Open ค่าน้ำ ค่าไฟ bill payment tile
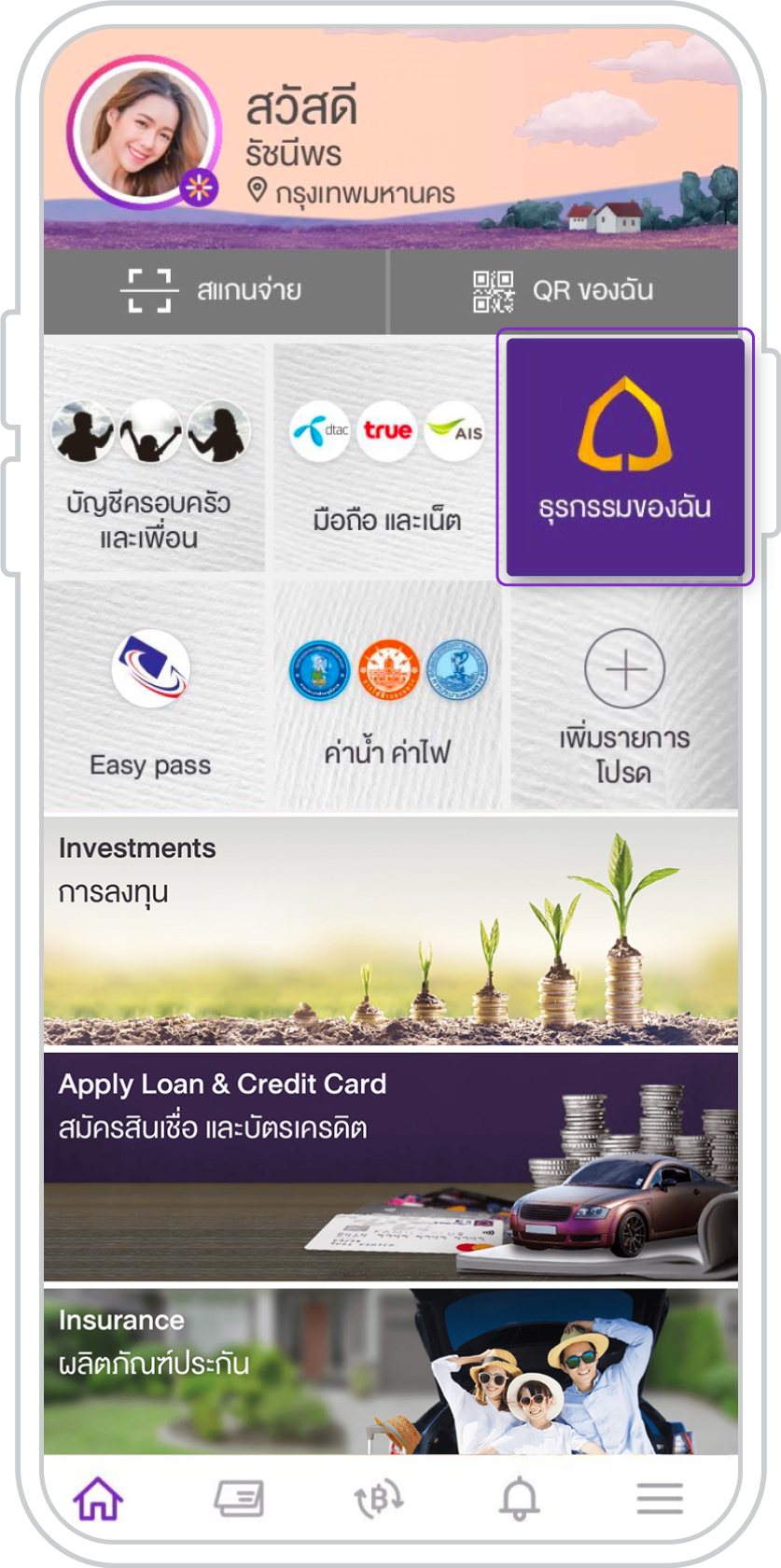This screenshot has height=1568, width=781. (x=386, y=695)
